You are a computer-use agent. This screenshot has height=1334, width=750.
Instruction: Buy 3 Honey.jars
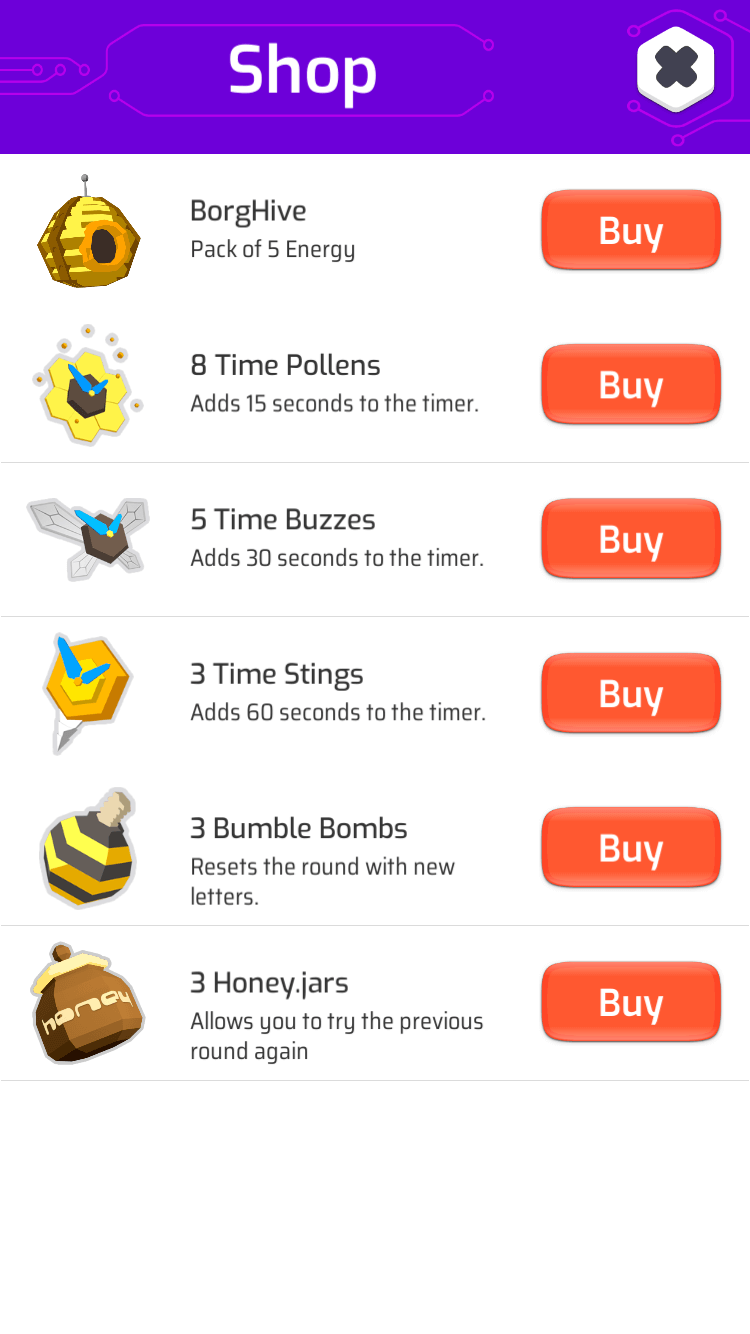click(631, 1002)
